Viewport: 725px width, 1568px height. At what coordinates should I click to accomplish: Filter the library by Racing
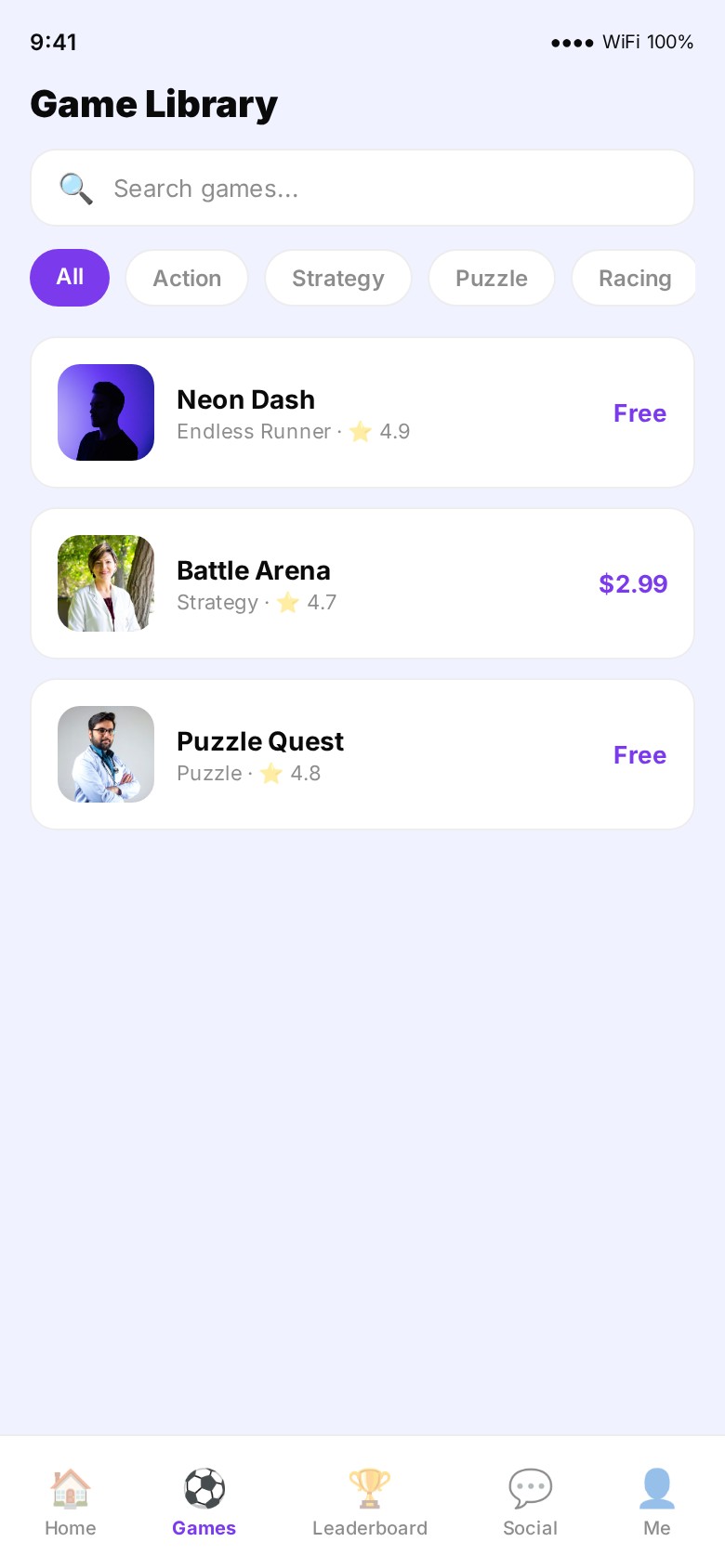point(634,278)
